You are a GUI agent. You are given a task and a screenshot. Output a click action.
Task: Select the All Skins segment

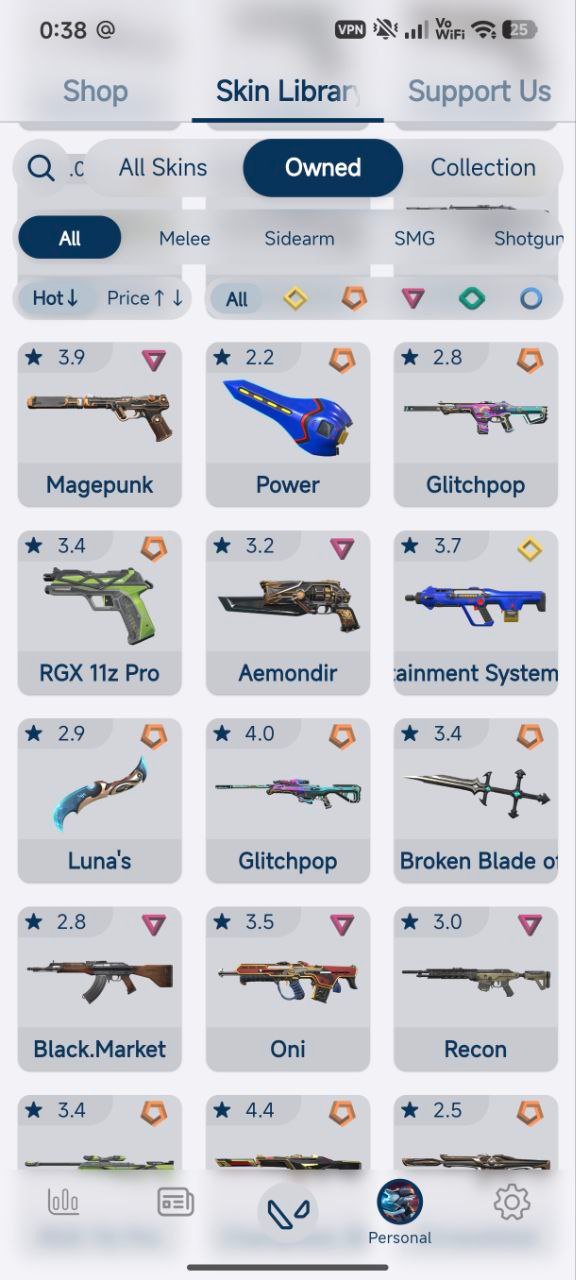pos(163,168)
